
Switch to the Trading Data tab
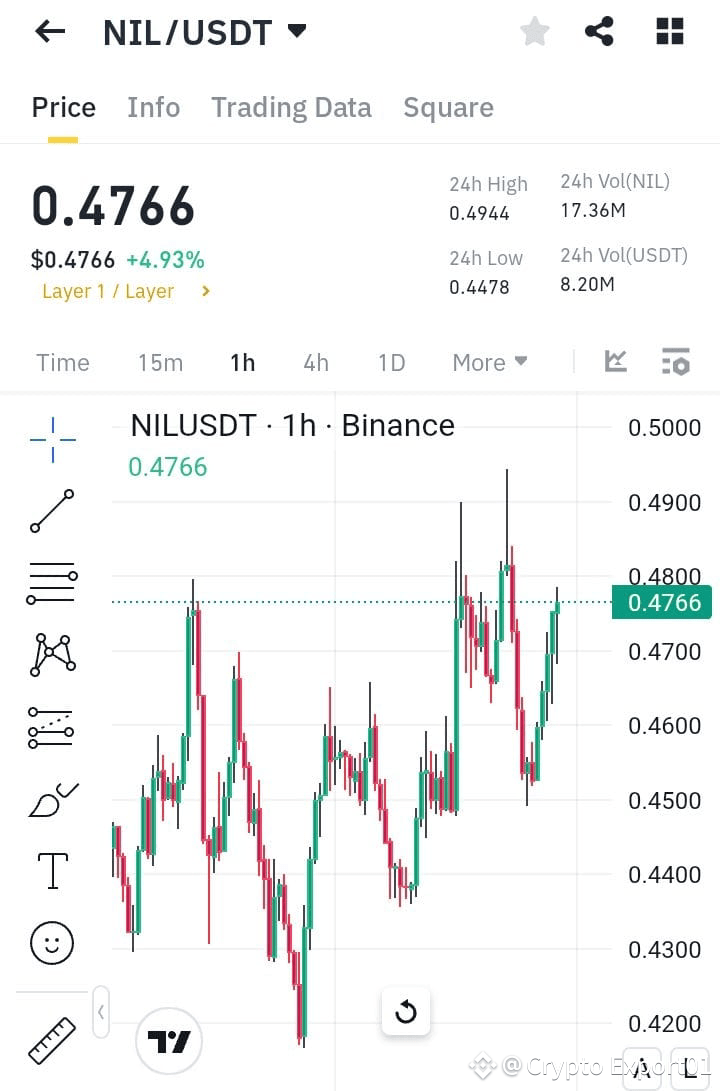[291, 107]
